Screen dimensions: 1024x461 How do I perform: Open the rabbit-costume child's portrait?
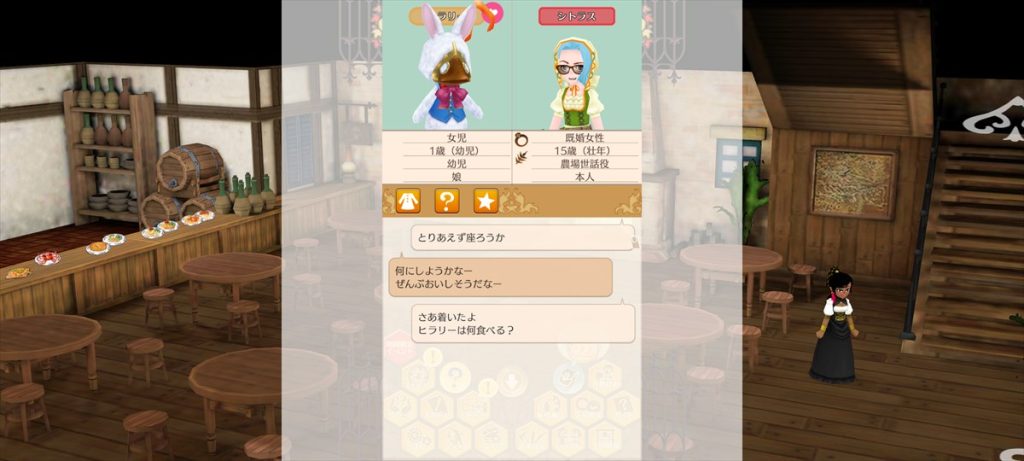coord(447,70)
